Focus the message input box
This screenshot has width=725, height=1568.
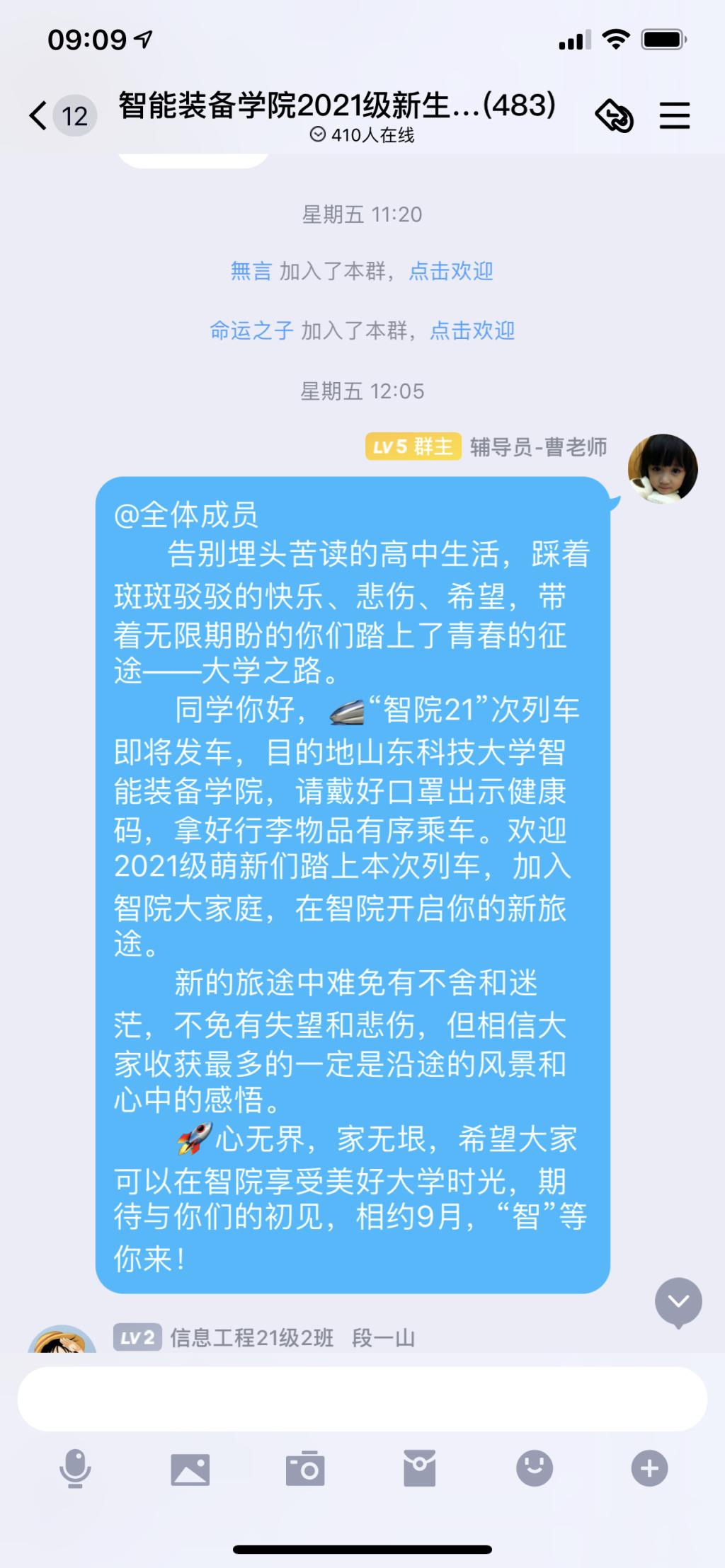[362, 1399]
